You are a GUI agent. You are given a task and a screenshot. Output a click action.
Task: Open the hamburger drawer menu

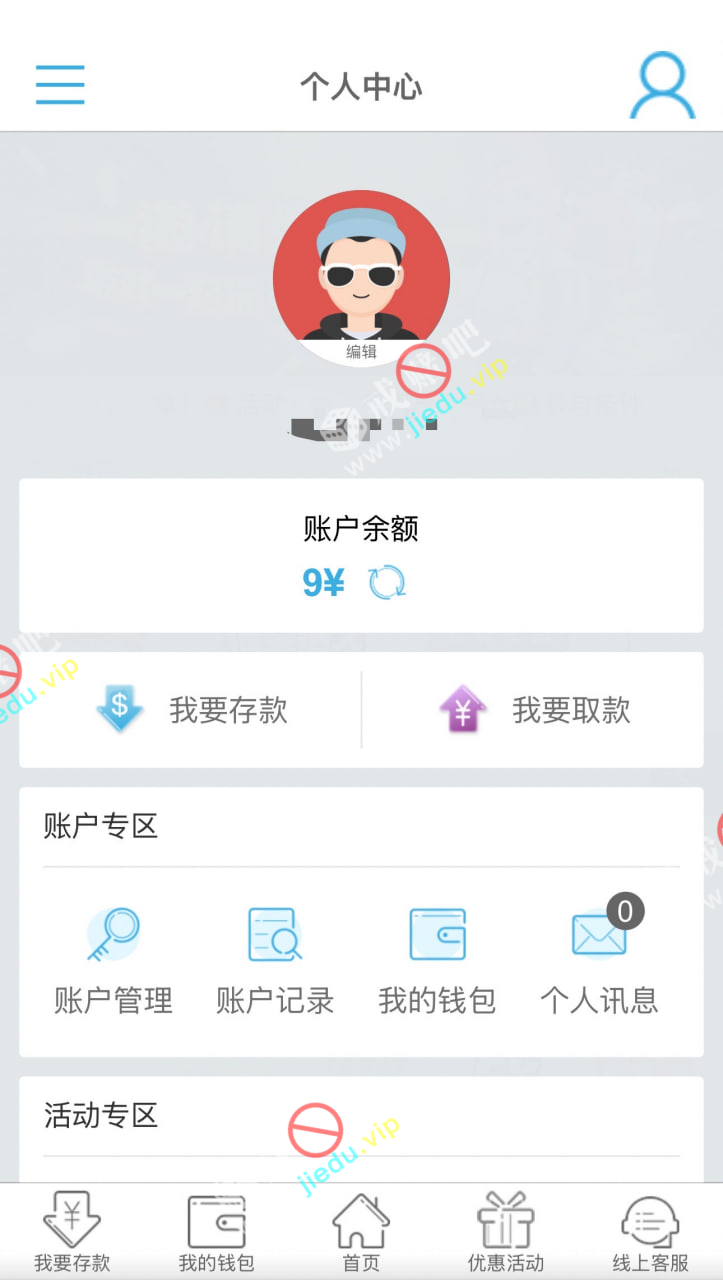pyautogui.click(x=60, y=85)
